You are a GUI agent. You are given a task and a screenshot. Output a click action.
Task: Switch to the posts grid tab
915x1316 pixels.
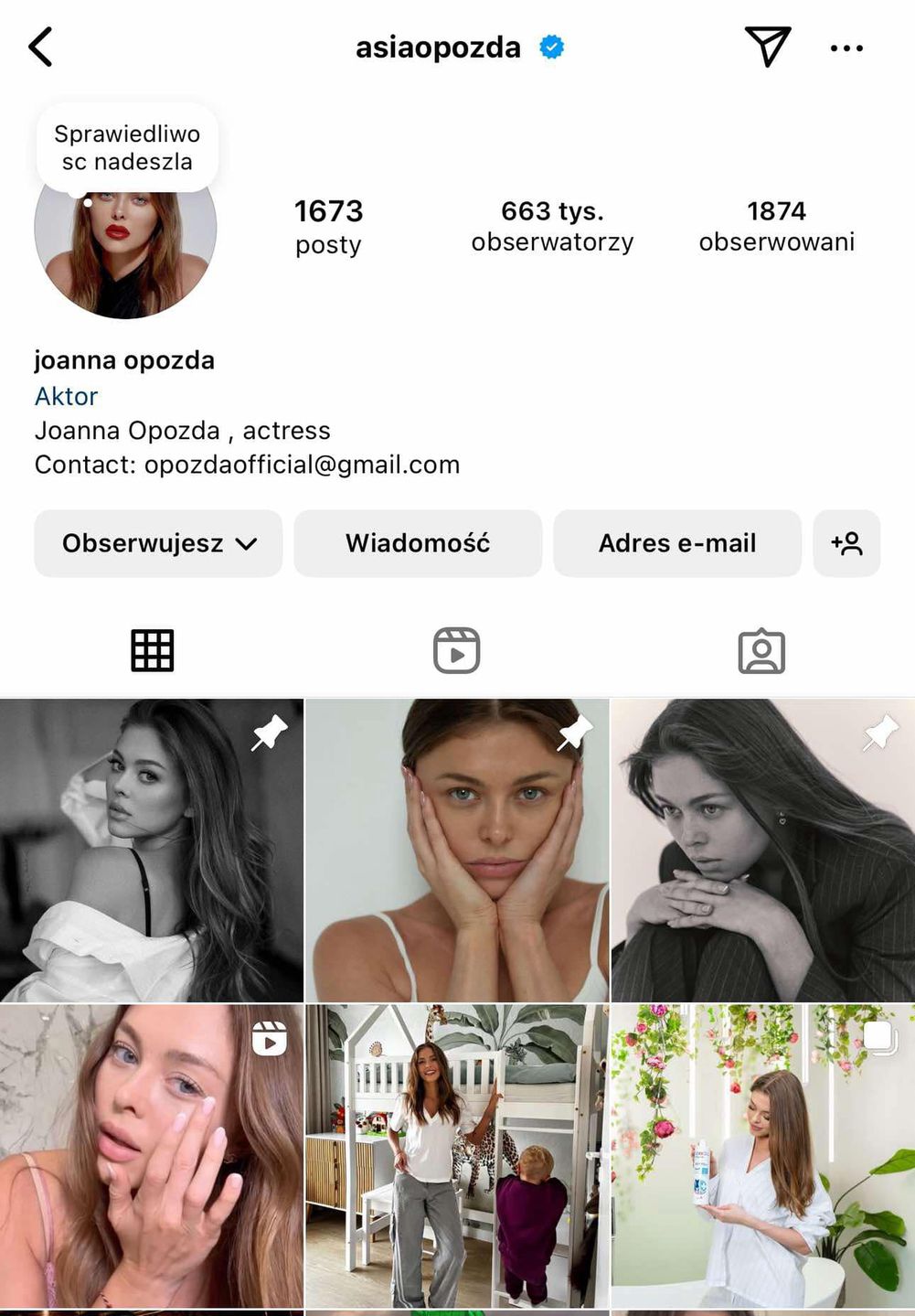(152, 651)
